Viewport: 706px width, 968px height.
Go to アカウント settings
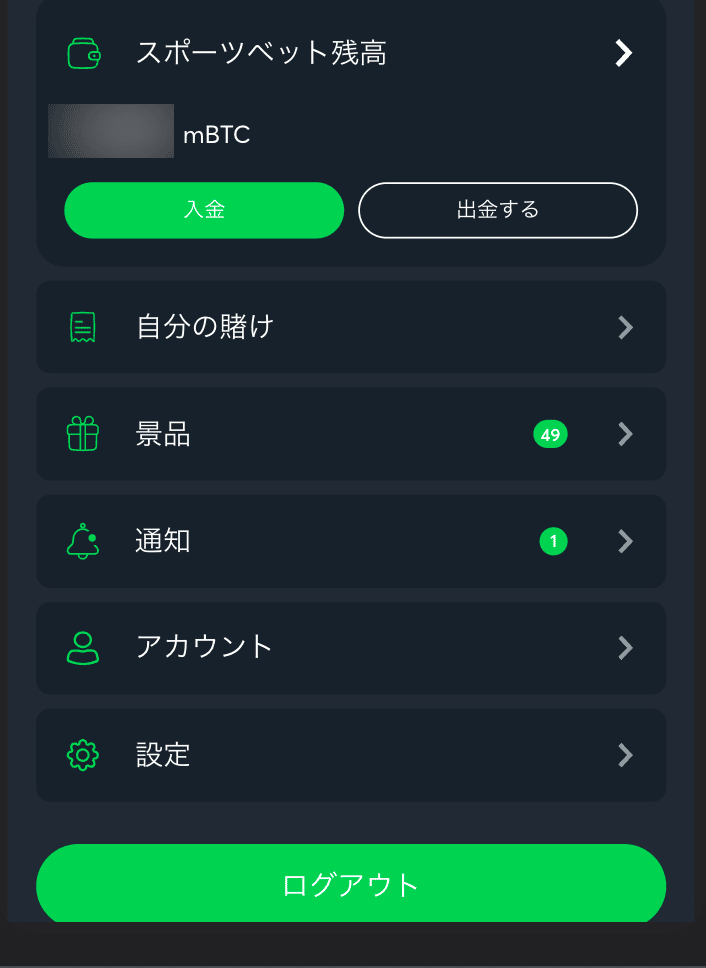[350, 648]
